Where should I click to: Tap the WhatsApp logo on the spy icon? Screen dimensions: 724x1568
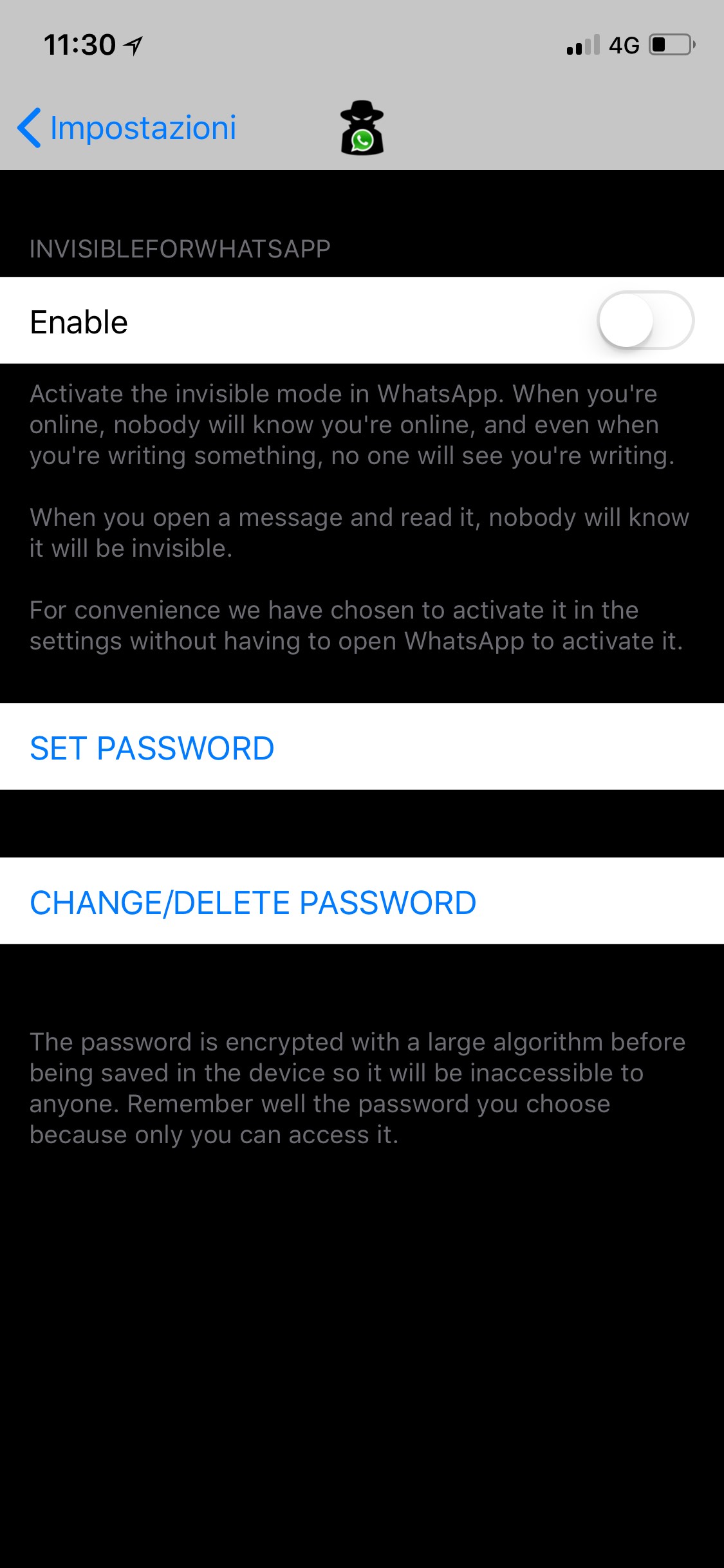coord(364,140)
